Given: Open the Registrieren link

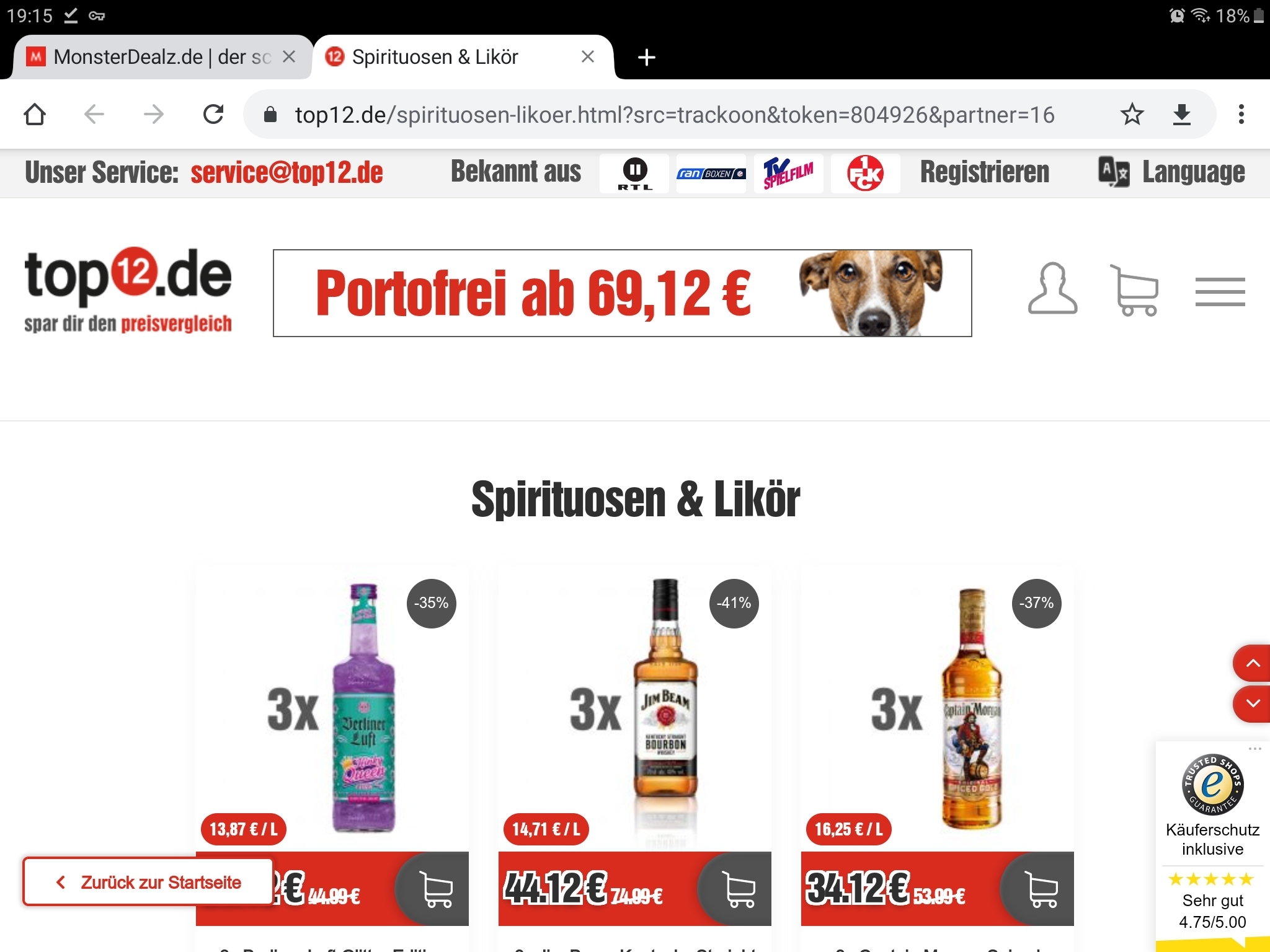Looking at the screenshot, I should click(984, 172).
